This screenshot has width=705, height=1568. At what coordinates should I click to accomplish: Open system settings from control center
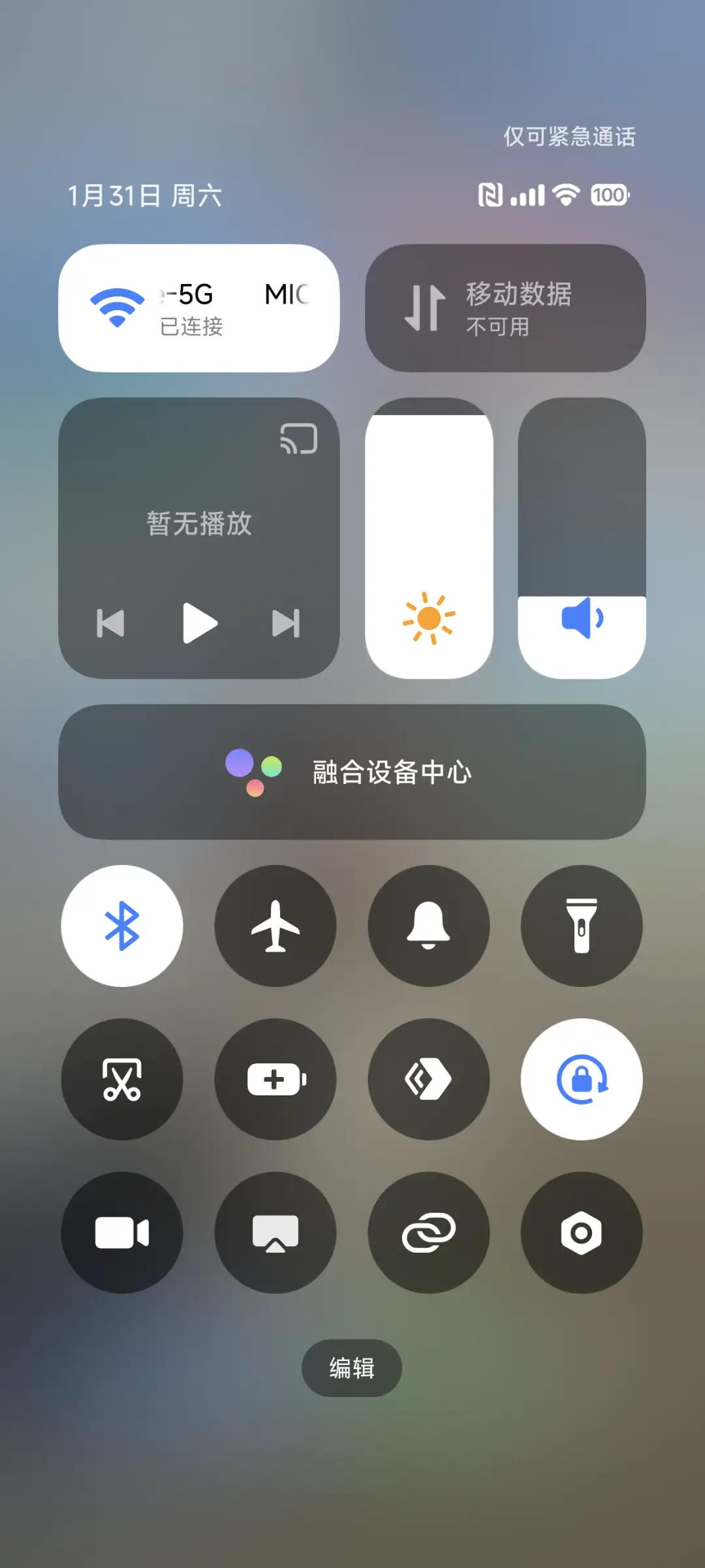coord(582,1232)
